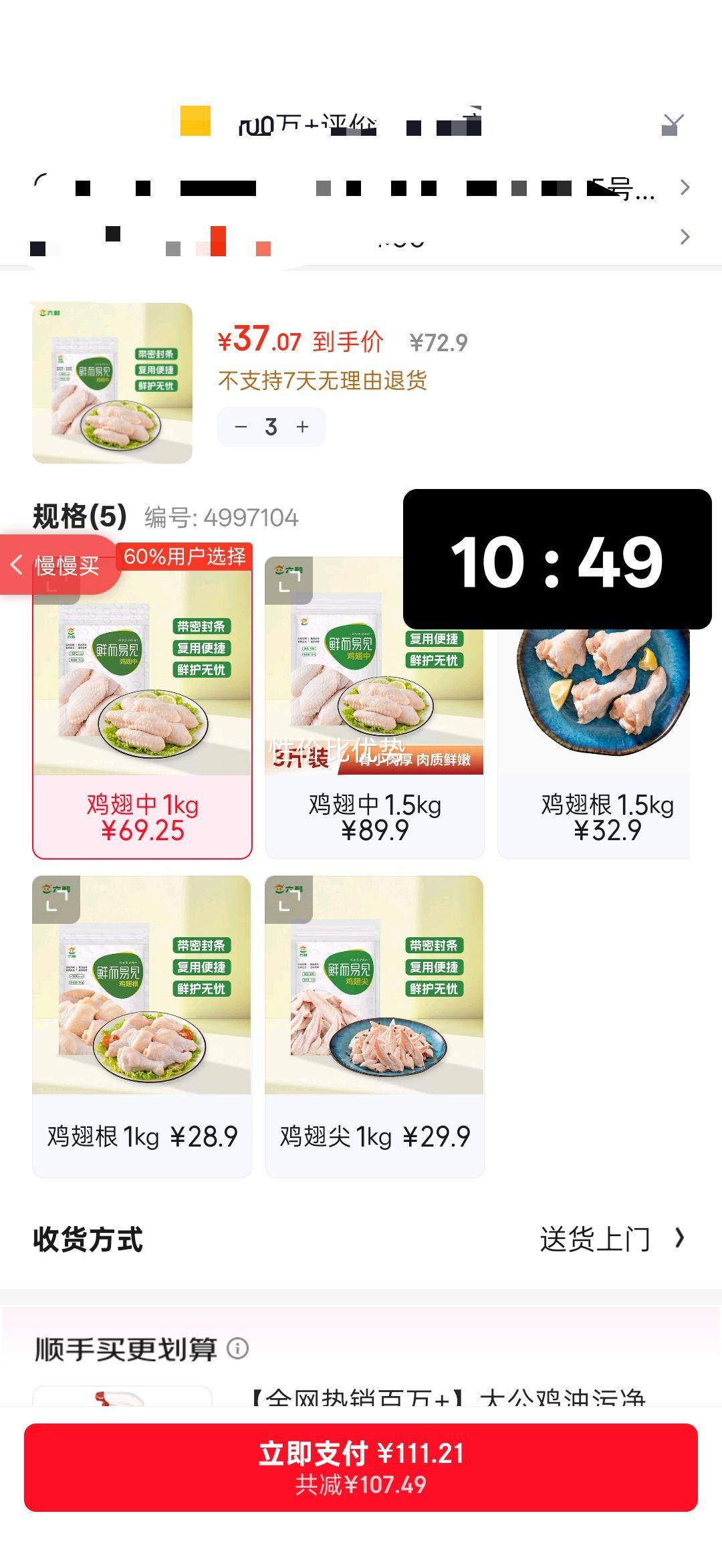This screenshot has height=1568, width=722.
Task: Open the promotion row via its chevron
Action: [x=686, y=237]
